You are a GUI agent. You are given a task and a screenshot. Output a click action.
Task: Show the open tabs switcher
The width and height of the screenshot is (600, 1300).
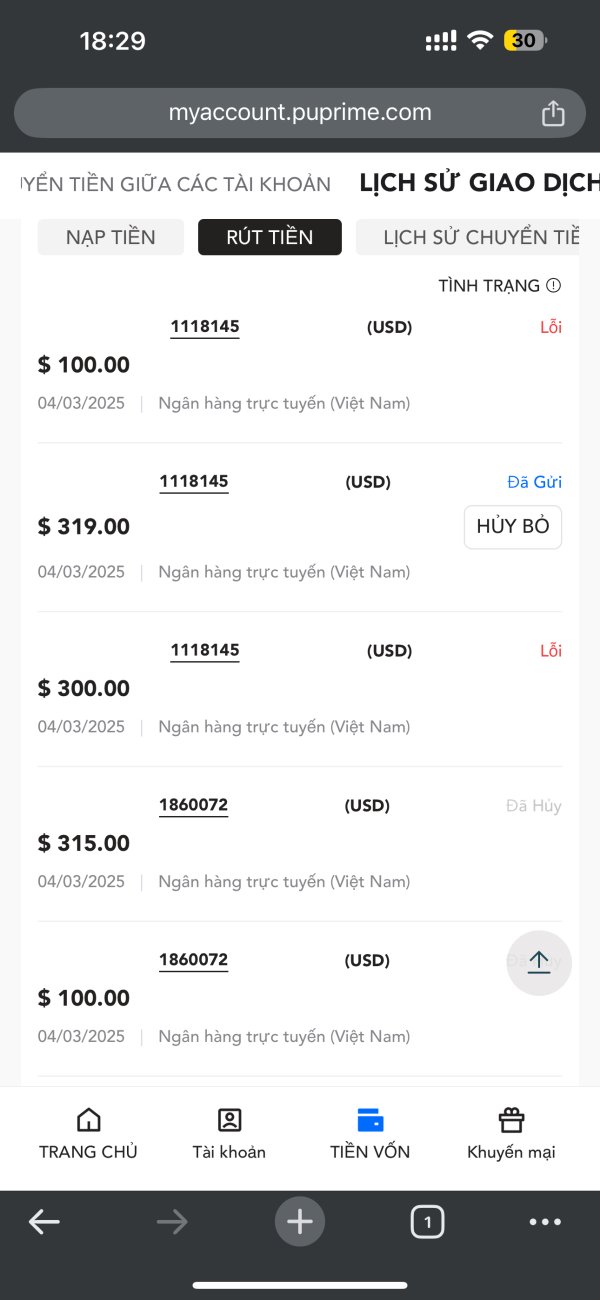click(428, 1221)
